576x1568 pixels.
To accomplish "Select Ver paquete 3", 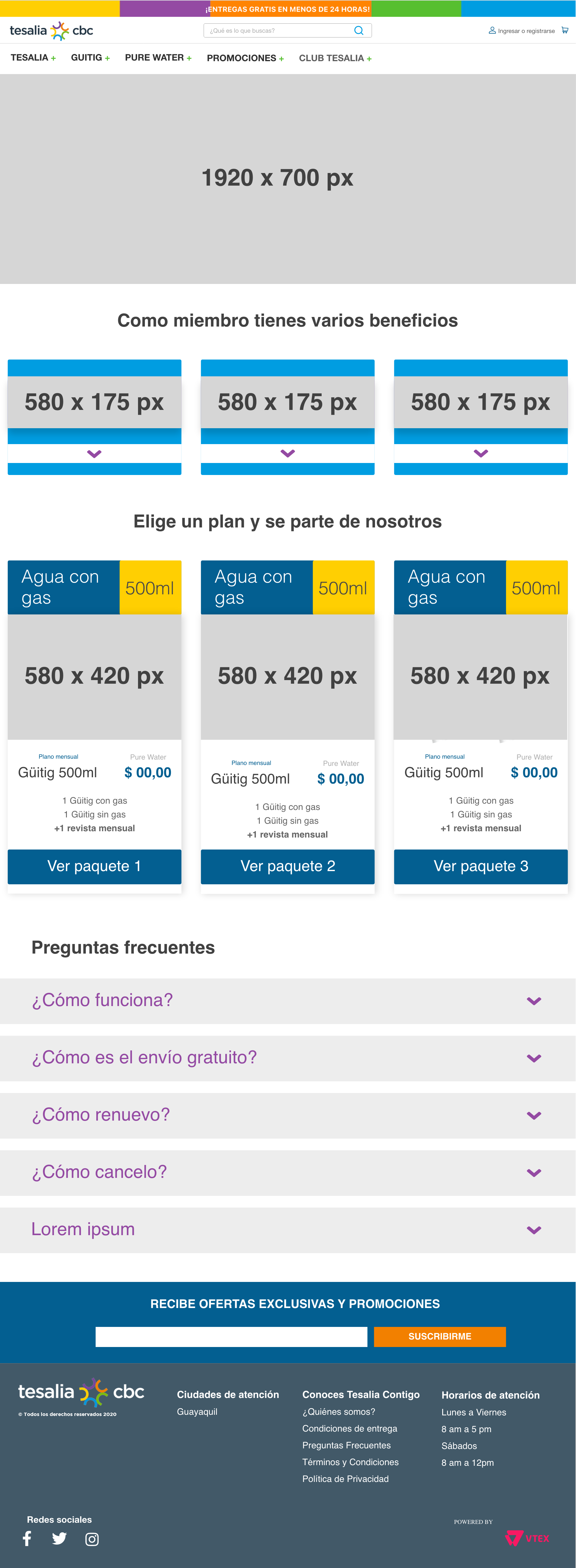I will (480, 866).
